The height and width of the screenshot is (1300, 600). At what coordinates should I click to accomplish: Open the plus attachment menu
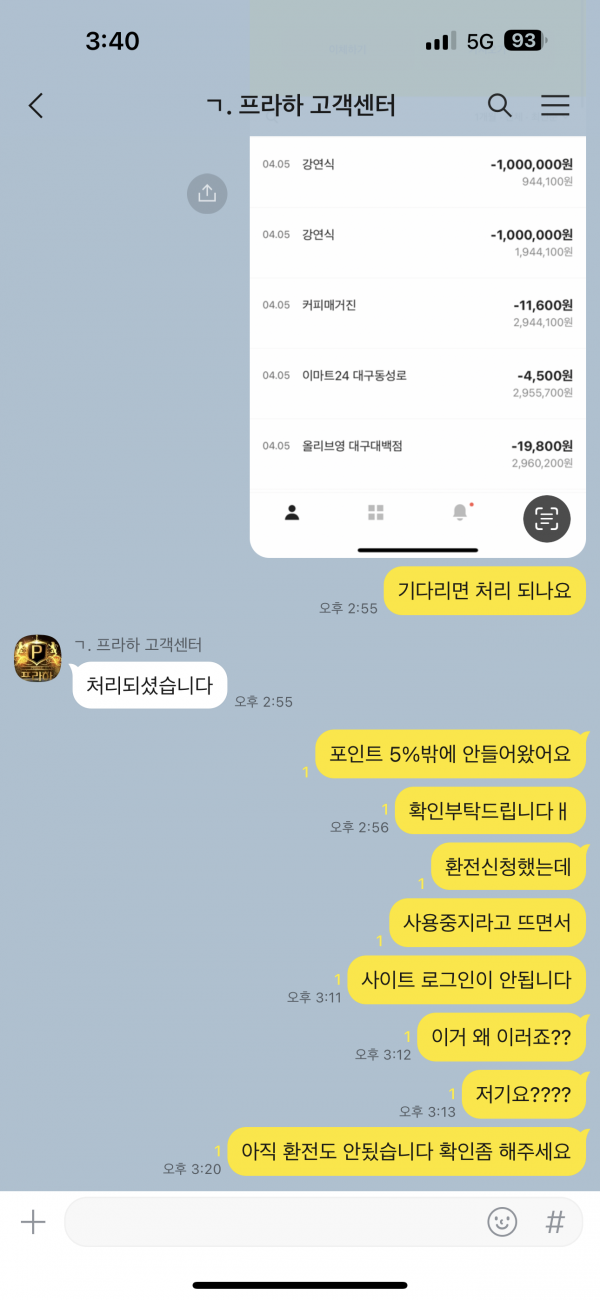(x=33, y=1221)
